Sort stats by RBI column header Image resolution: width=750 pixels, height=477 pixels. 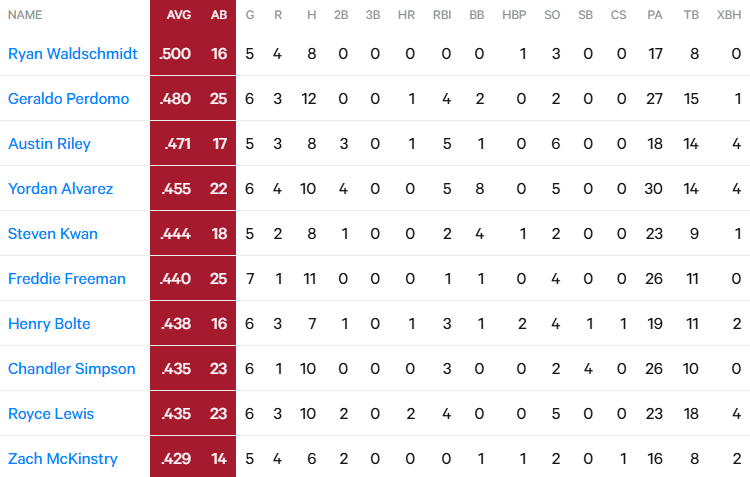[x=442, y=15]
